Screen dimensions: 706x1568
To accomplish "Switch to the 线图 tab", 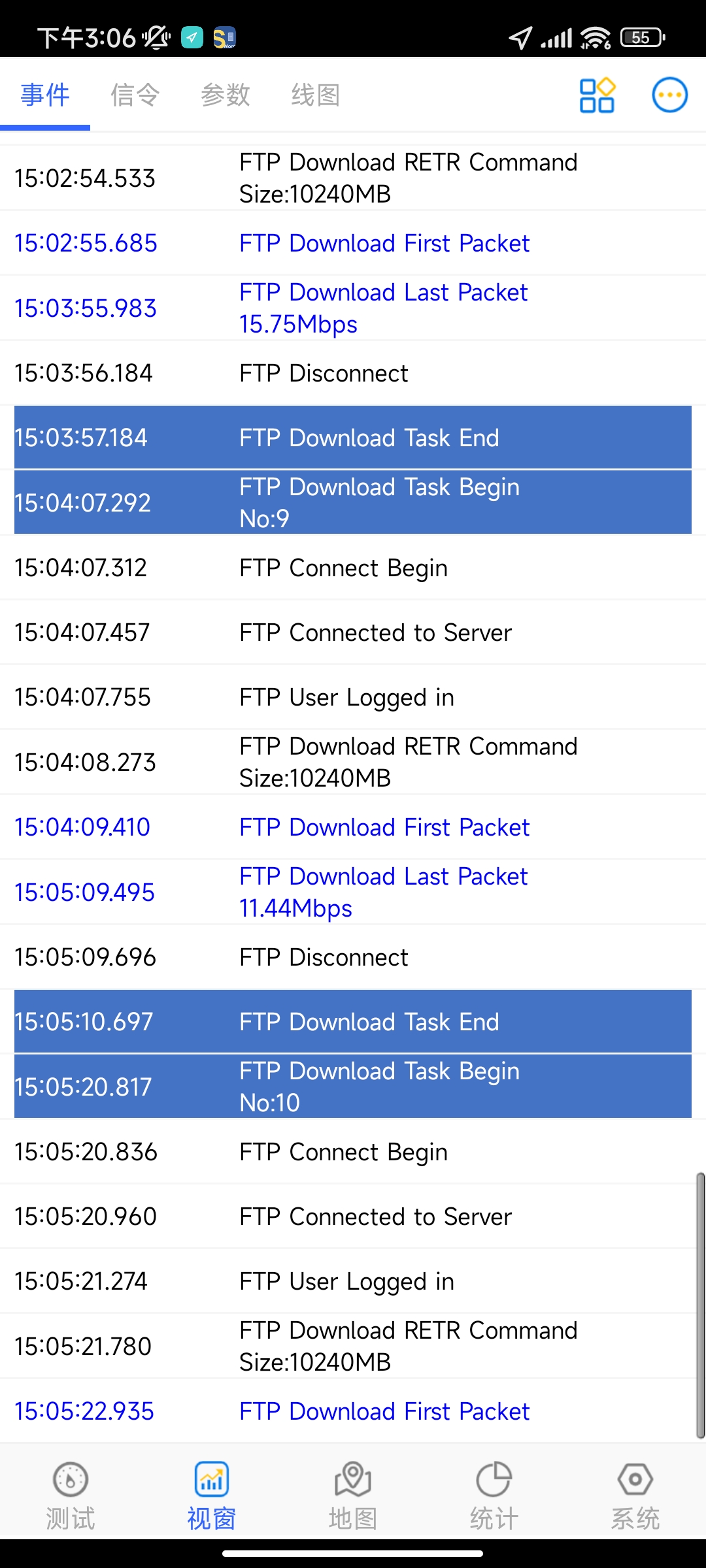I will tap(316, 95).
